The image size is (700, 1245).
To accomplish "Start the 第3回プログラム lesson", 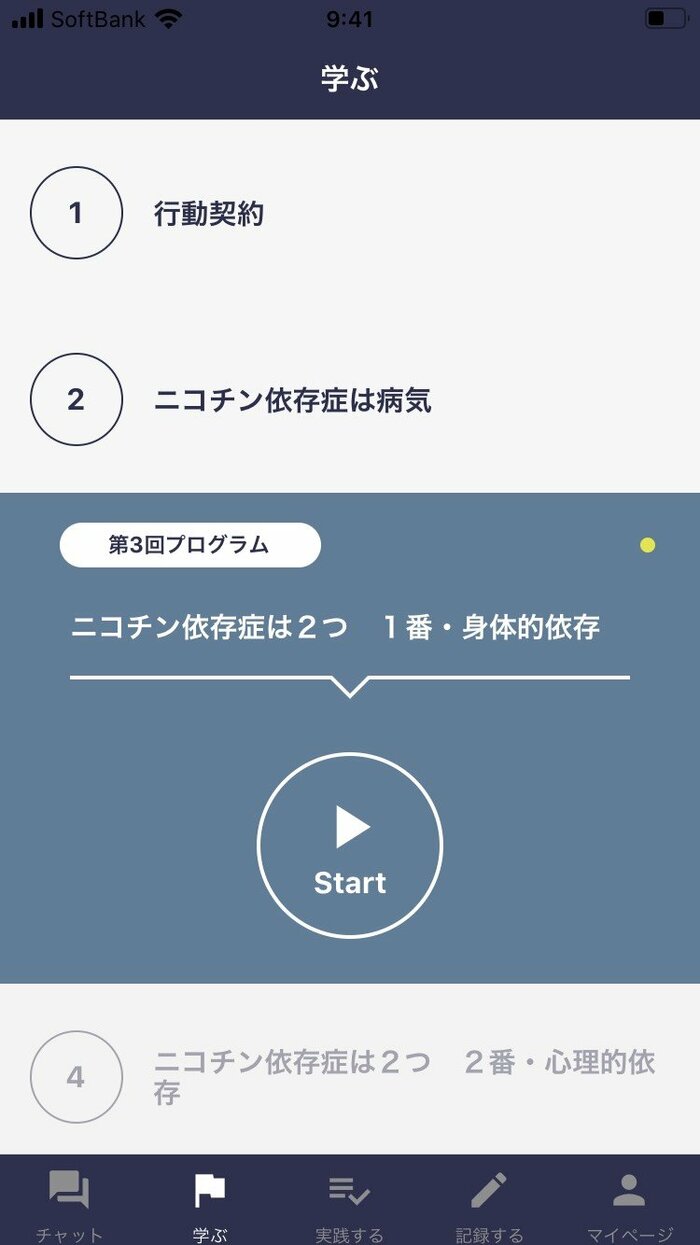I will click(350, 845).
